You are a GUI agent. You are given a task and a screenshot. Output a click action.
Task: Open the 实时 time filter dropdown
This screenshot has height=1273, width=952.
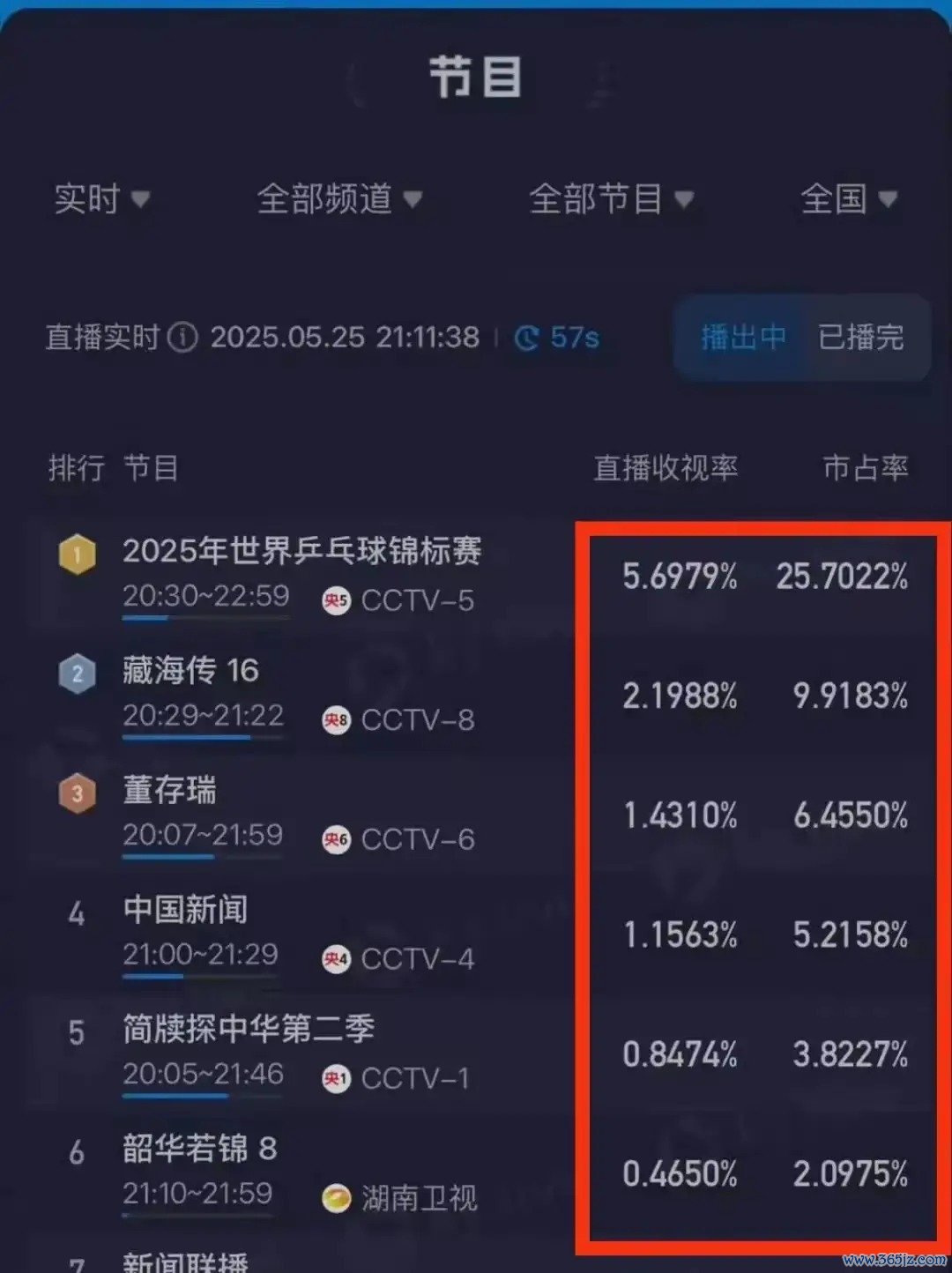(x=101, y=199)
